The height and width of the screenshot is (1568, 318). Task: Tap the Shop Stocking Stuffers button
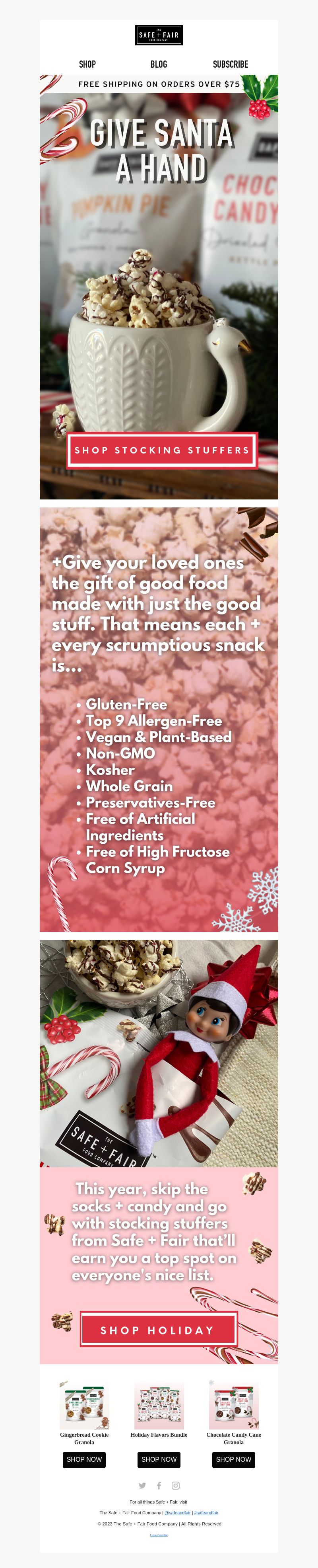162,451
